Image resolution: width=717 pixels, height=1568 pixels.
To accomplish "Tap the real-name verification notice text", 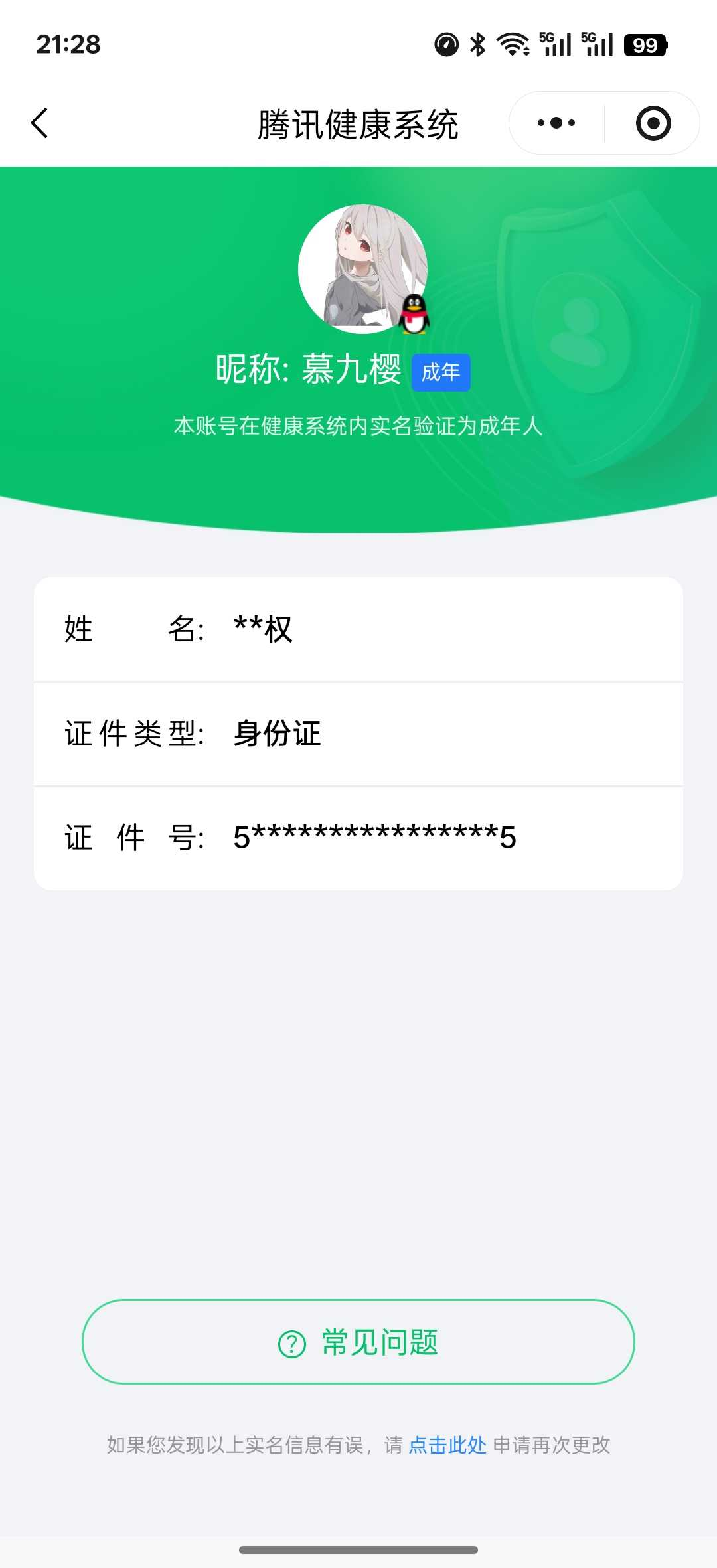I will pyautogui.click(x=358, y=427).
